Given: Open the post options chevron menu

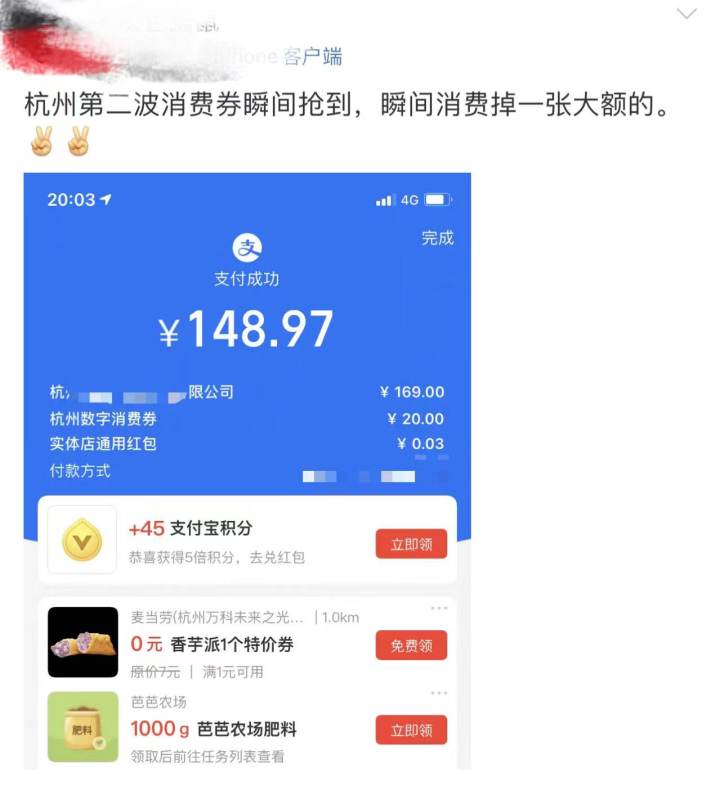Looking at the screenshot, I should (x=686, y=14).
